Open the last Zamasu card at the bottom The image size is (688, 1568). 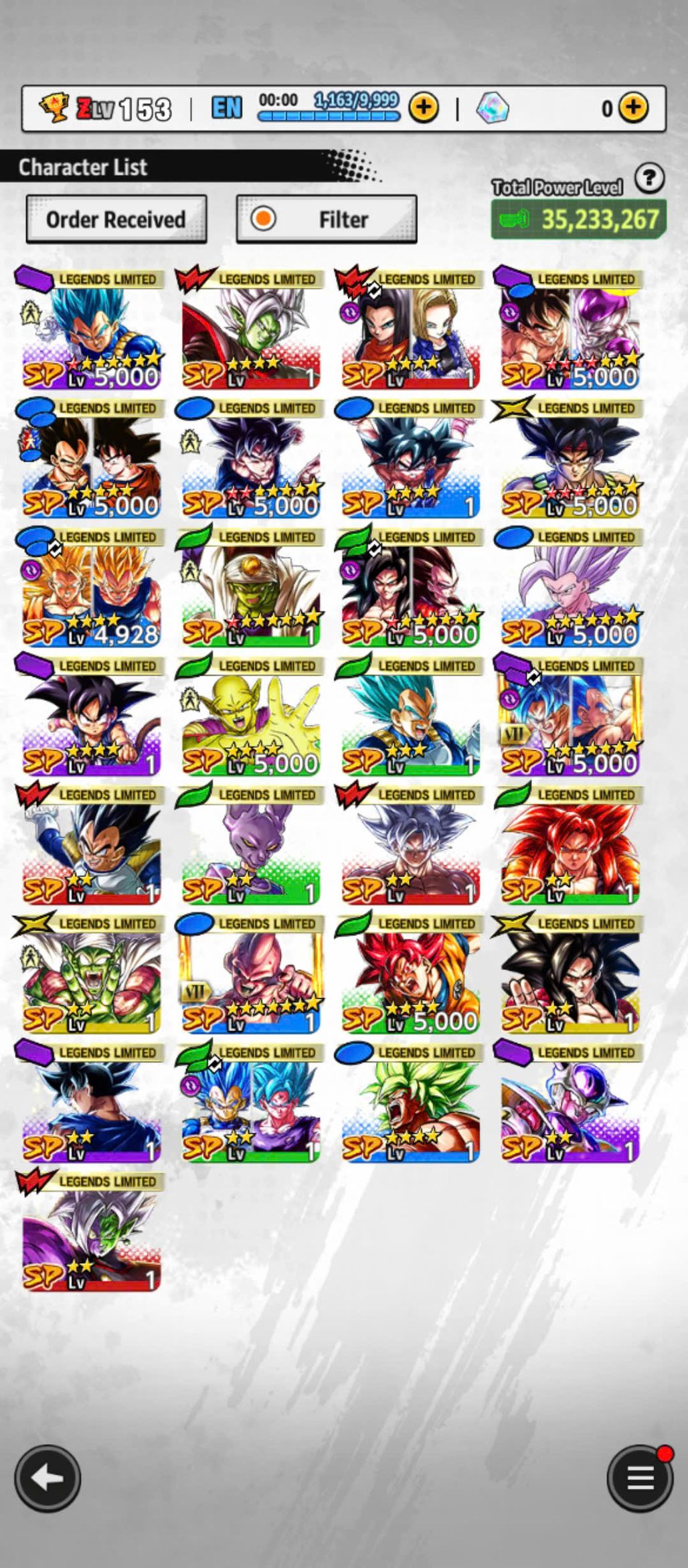click(91, 1231)
